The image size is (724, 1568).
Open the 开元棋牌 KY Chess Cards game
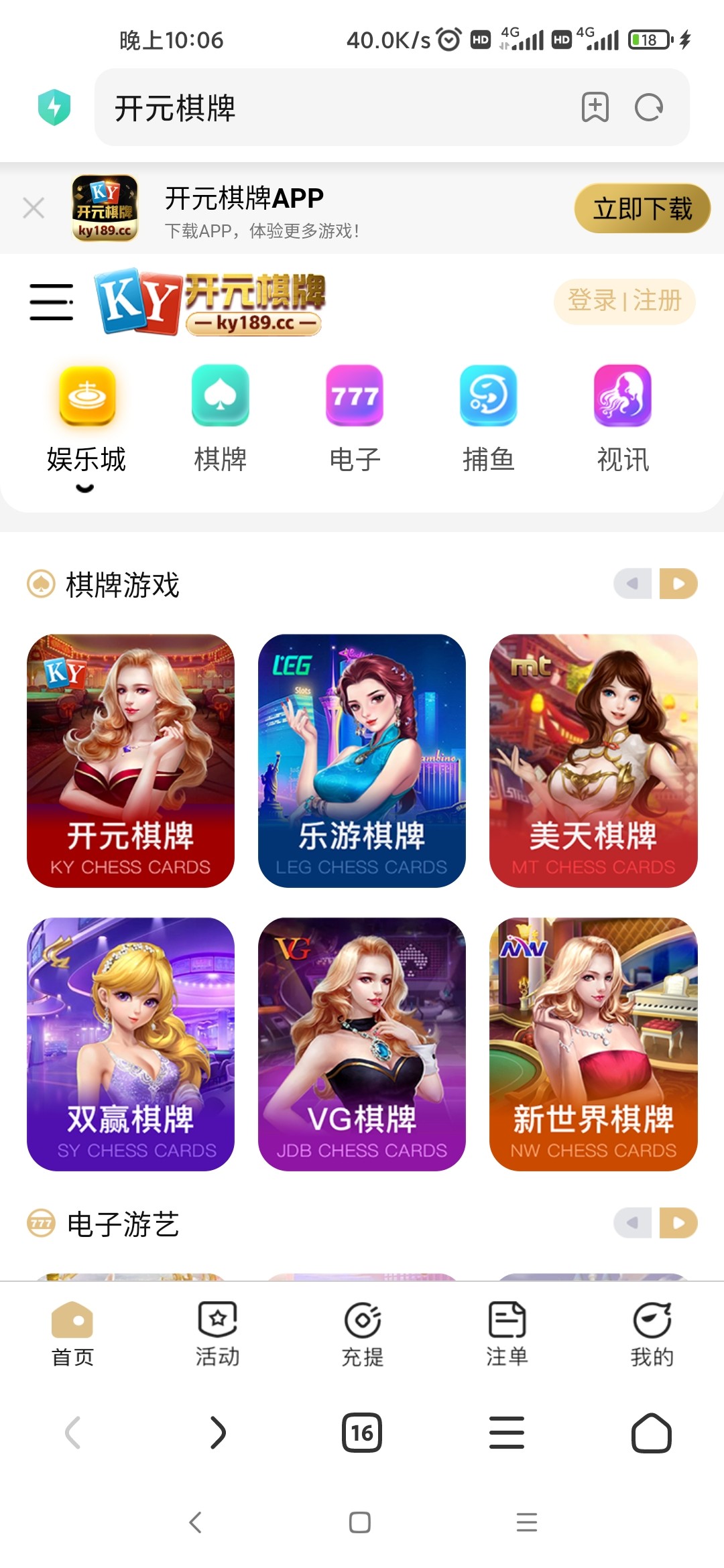click(x=131, y=761)
